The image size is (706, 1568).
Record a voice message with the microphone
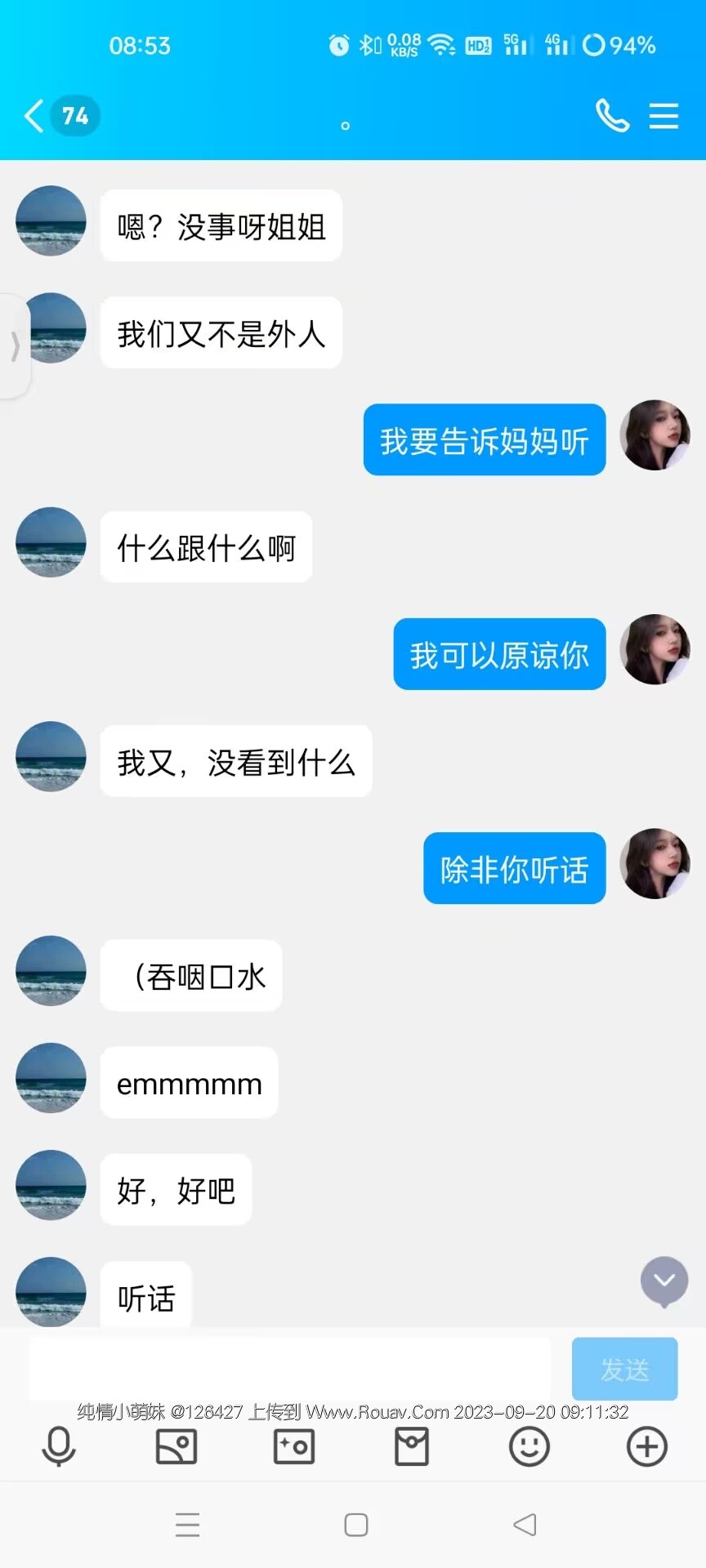pyautogui.click(x=59, y=1446)
